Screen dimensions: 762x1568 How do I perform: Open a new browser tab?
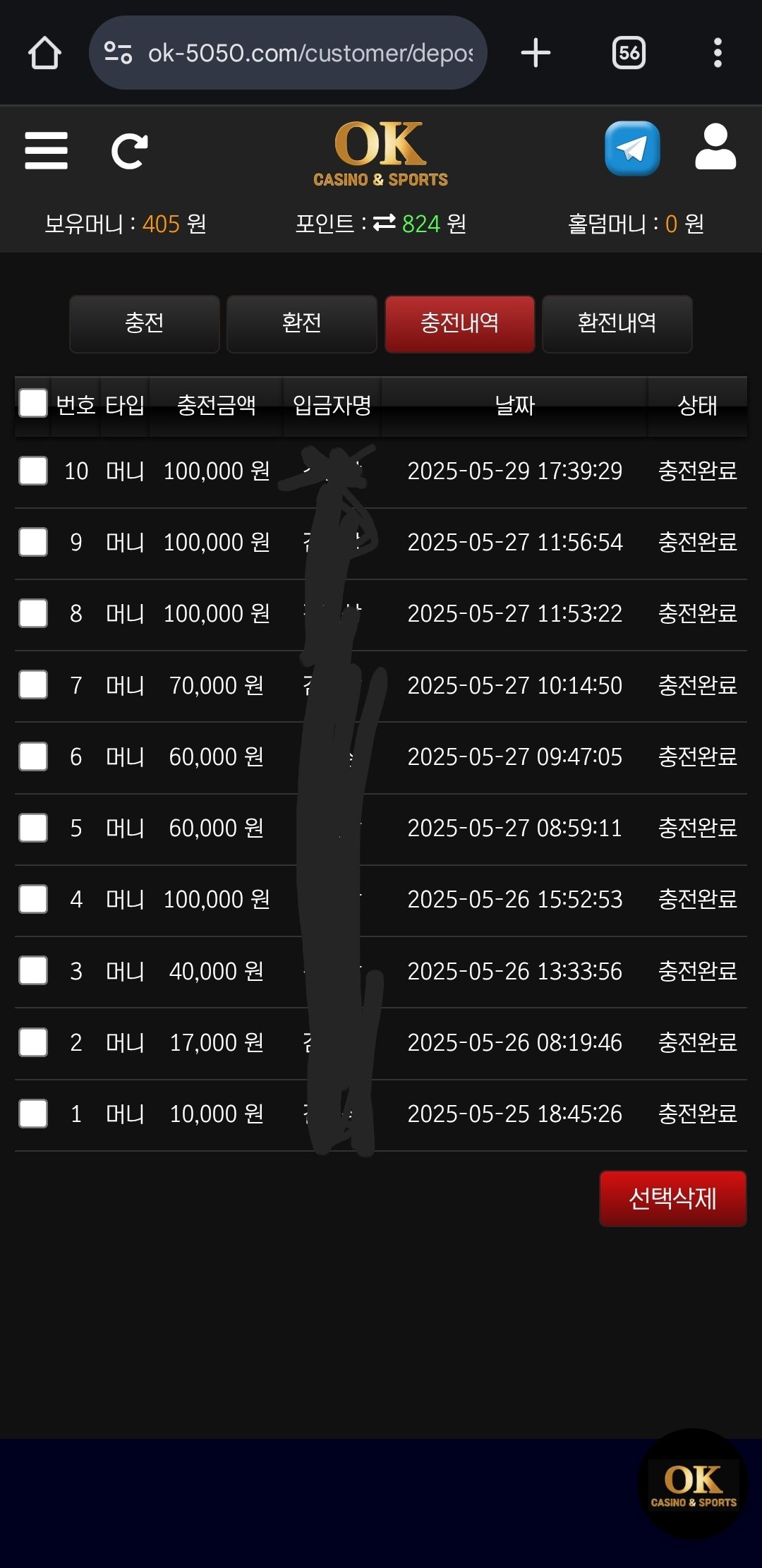(x=536, y=53)
